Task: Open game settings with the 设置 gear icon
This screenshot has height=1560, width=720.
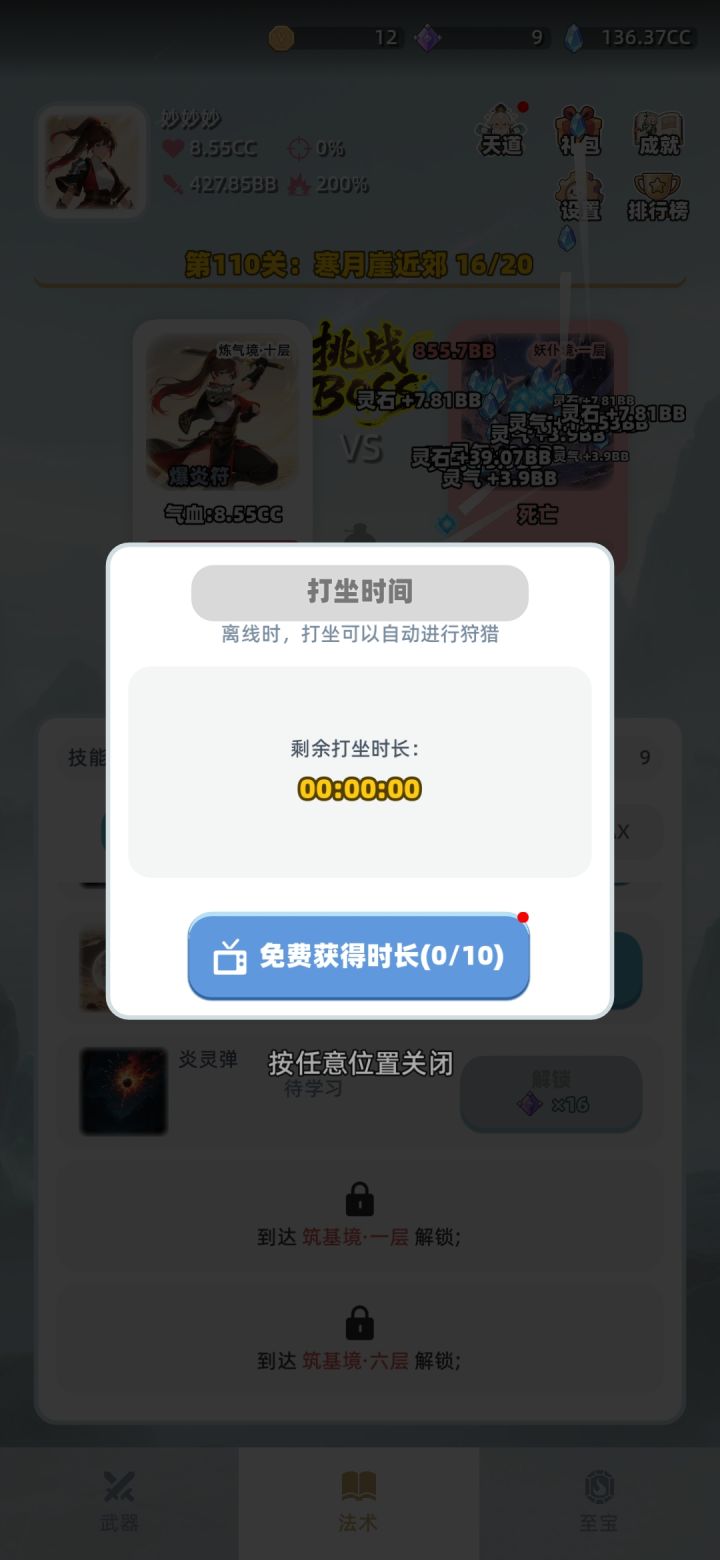Action: pos(581,195)
